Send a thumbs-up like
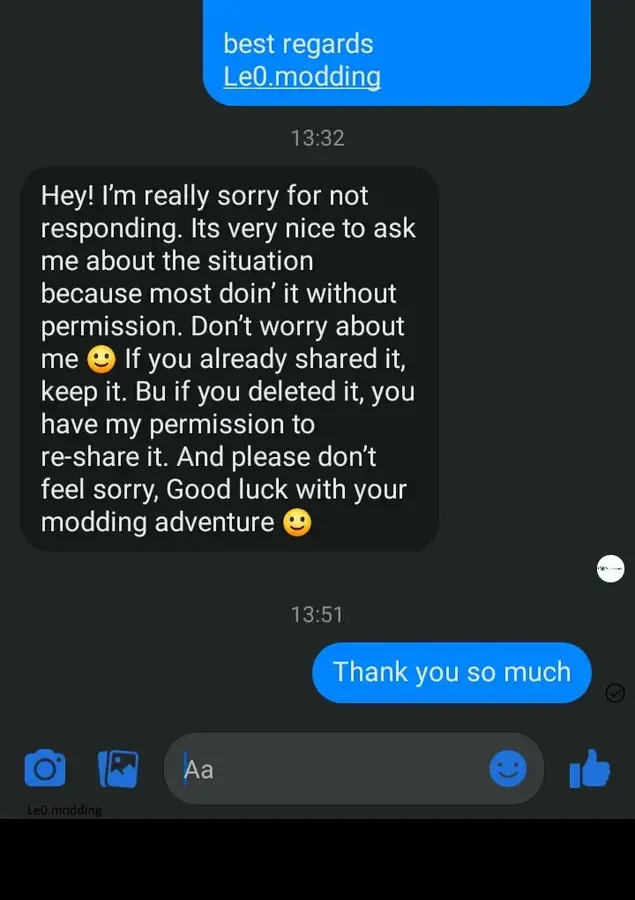The height and width of the screenshot is (900, 635). coord(589,768)
